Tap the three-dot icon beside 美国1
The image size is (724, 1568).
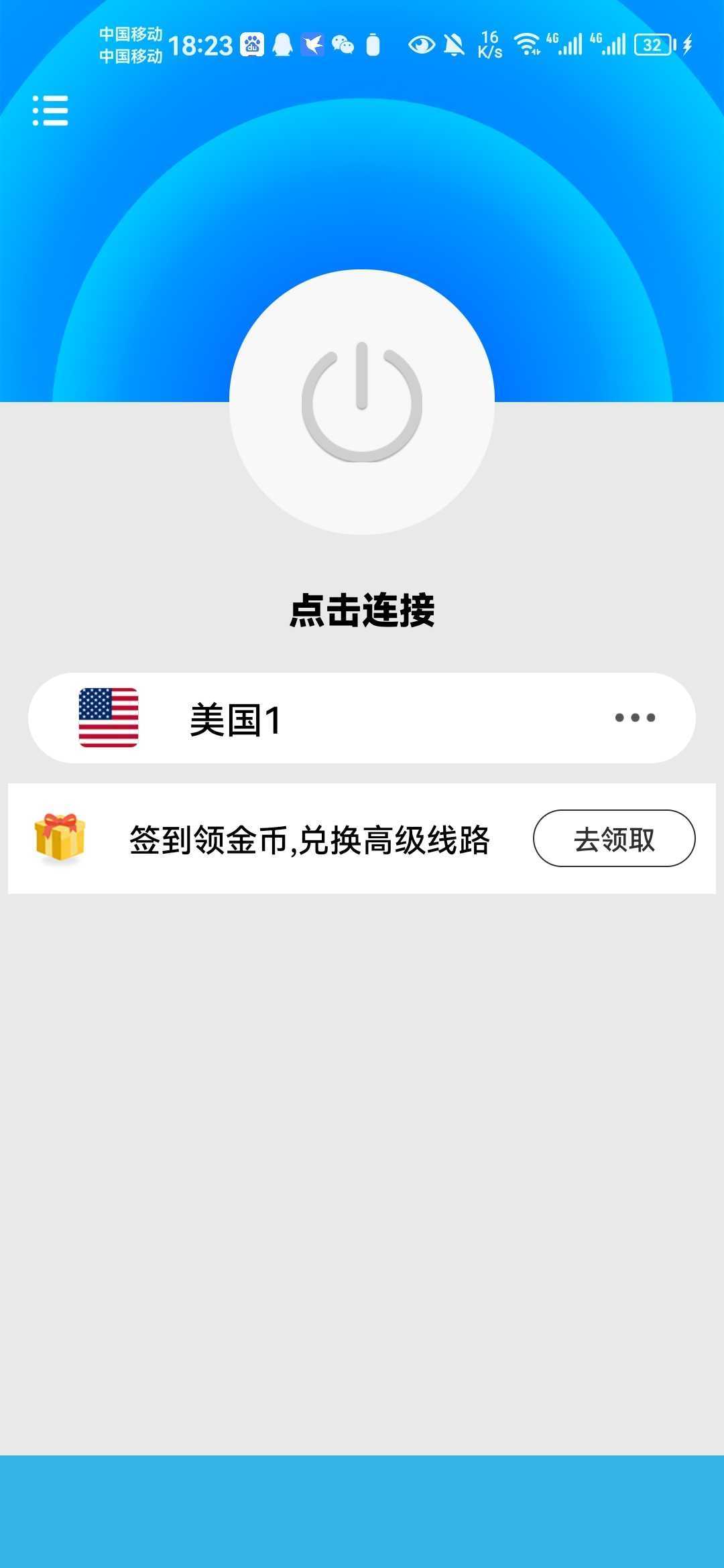[x=635, y=718]
